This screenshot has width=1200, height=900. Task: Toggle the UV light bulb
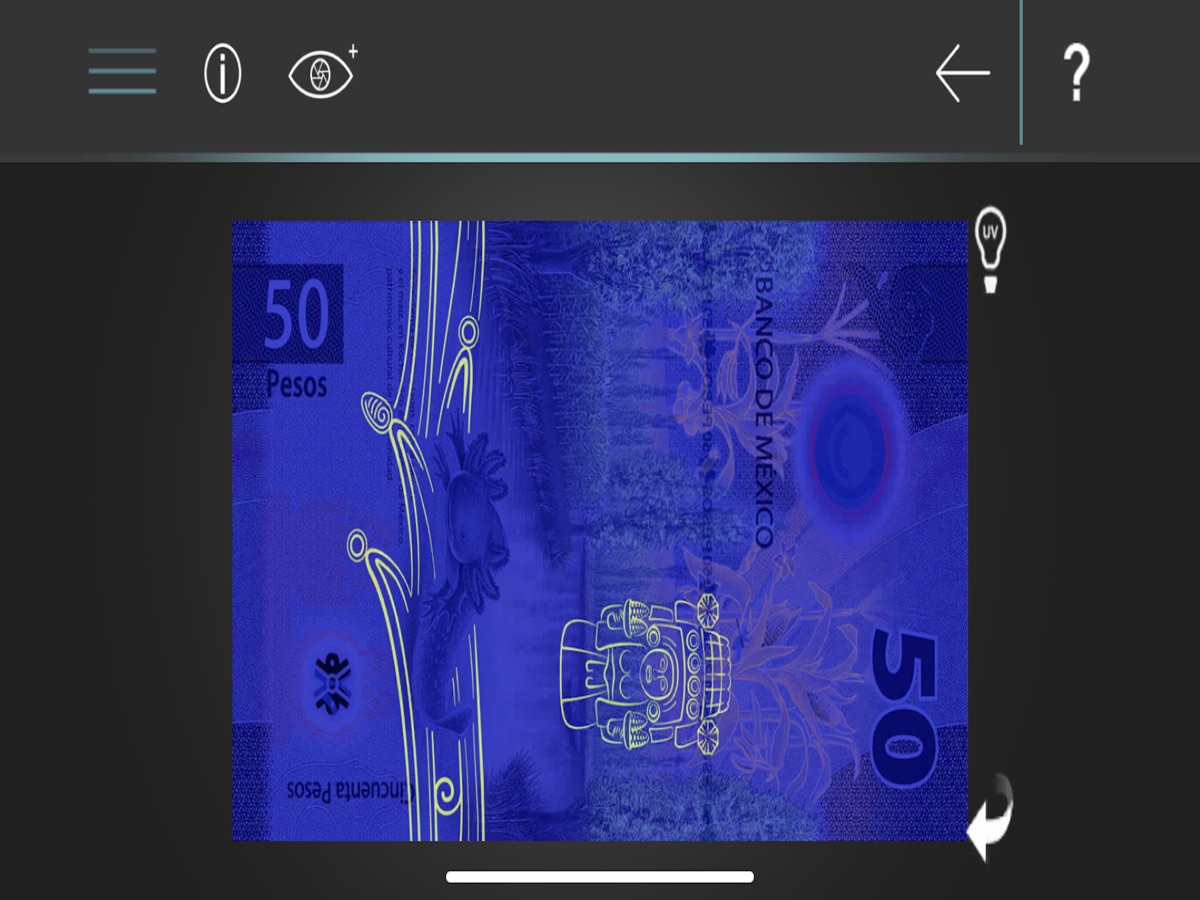pyautogui.click(x=990, y=250)
